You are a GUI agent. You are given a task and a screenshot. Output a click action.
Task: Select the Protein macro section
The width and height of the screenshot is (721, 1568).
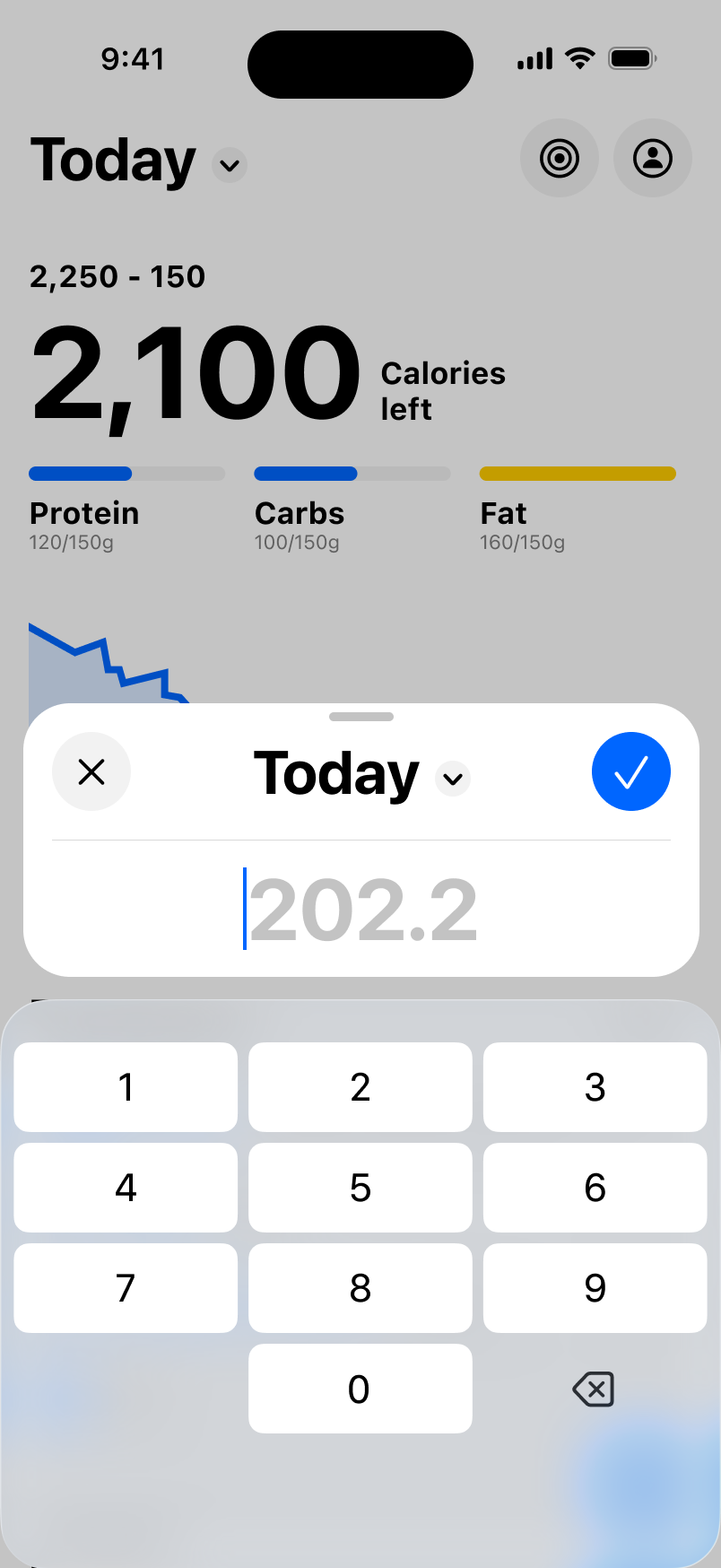coord(84,513)
